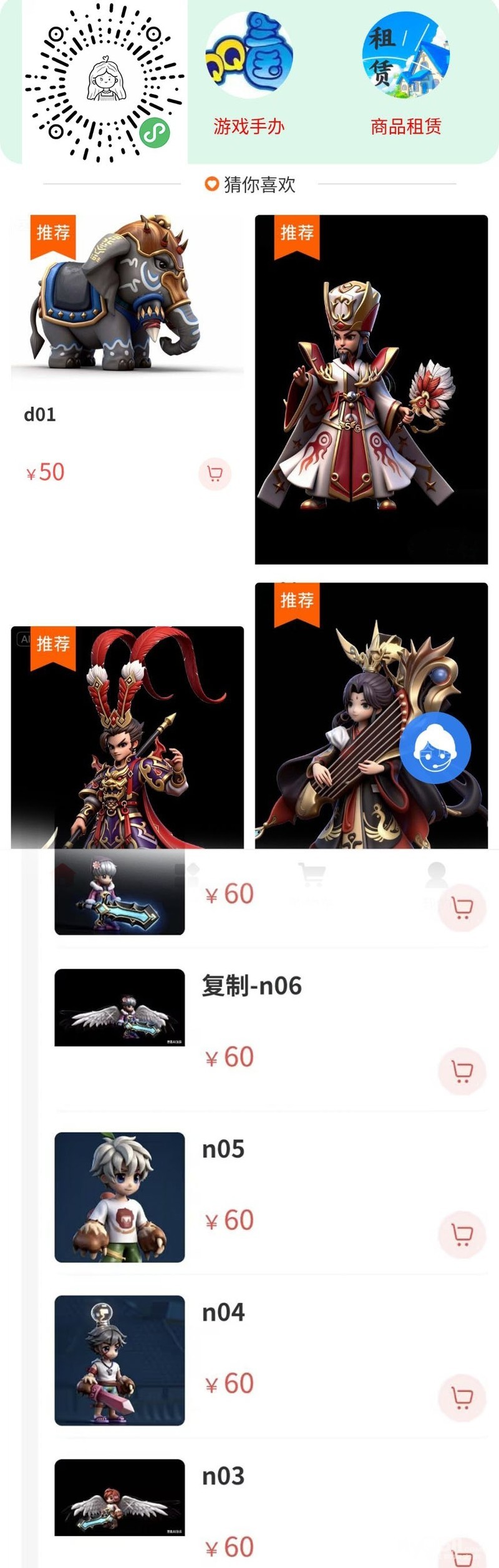
Task: Open the recommended red-robed sorcerer figure card
Action: (x=371, y=389)
